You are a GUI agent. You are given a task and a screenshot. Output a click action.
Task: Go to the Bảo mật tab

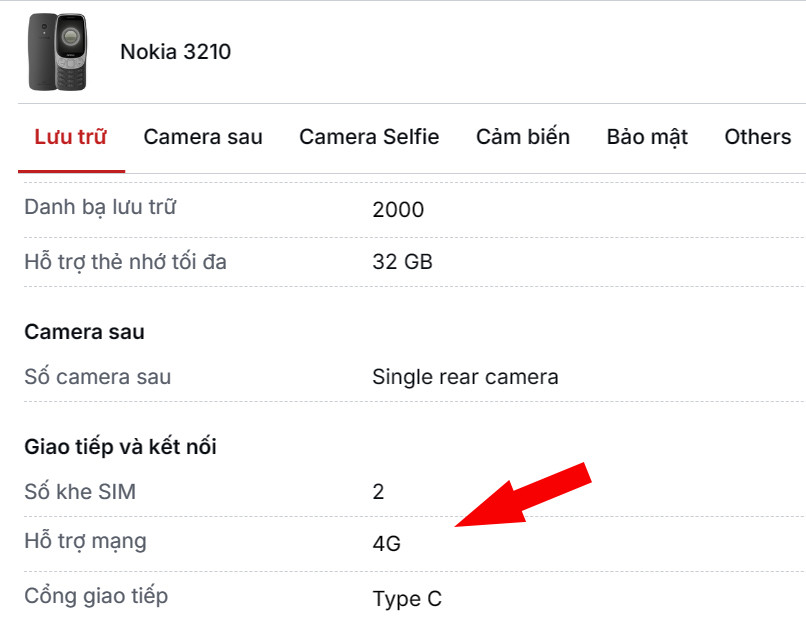[647, 137]
